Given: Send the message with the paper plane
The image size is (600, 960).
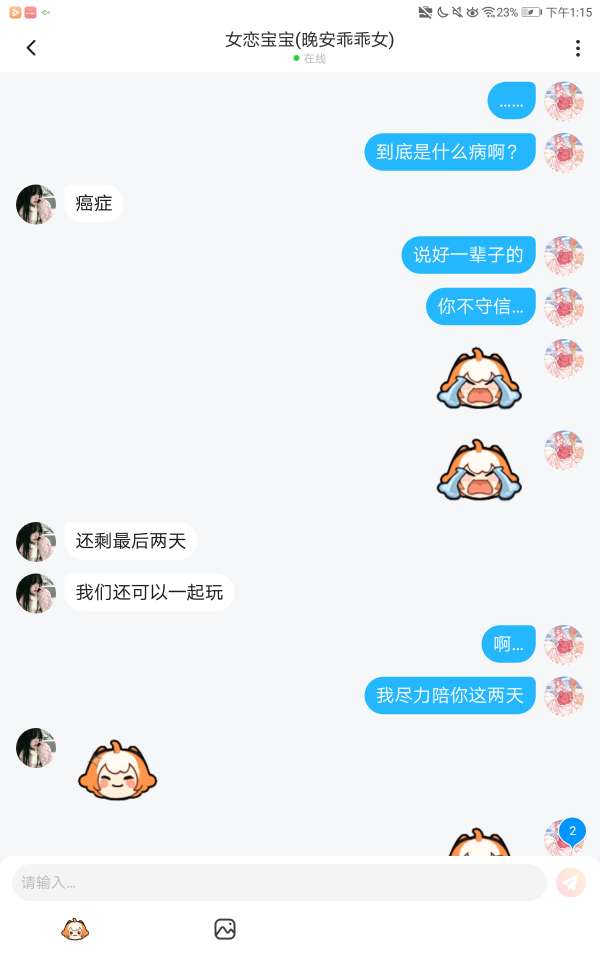Looking at the screenshot, I should 571,882.
